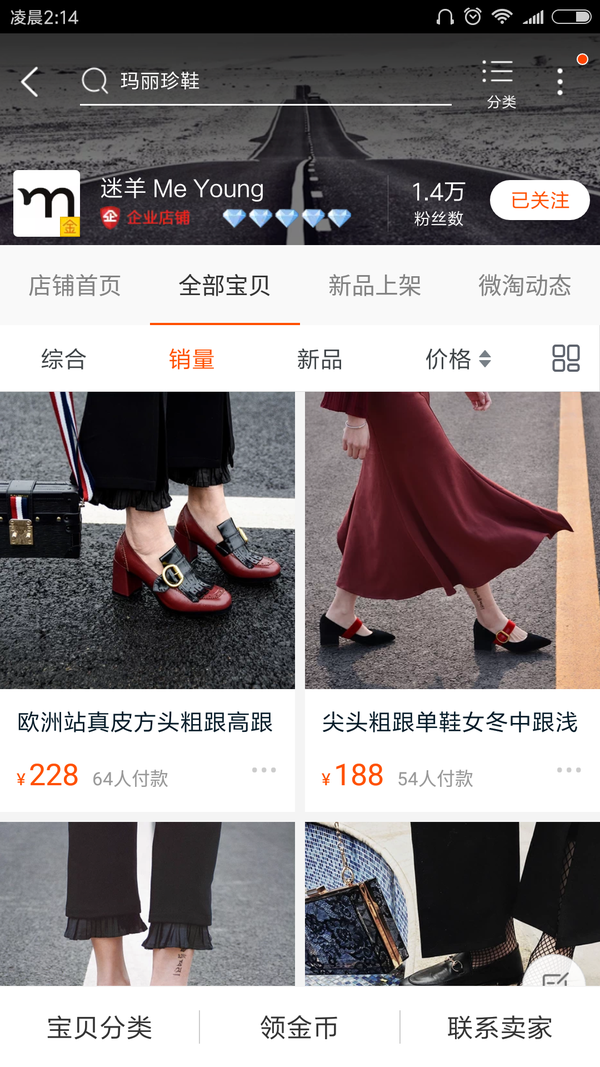Open 宝贝分类 in the bottom bar
Image resolution: width=600 pixels, height=1067 pixels.
point(99,1027)
